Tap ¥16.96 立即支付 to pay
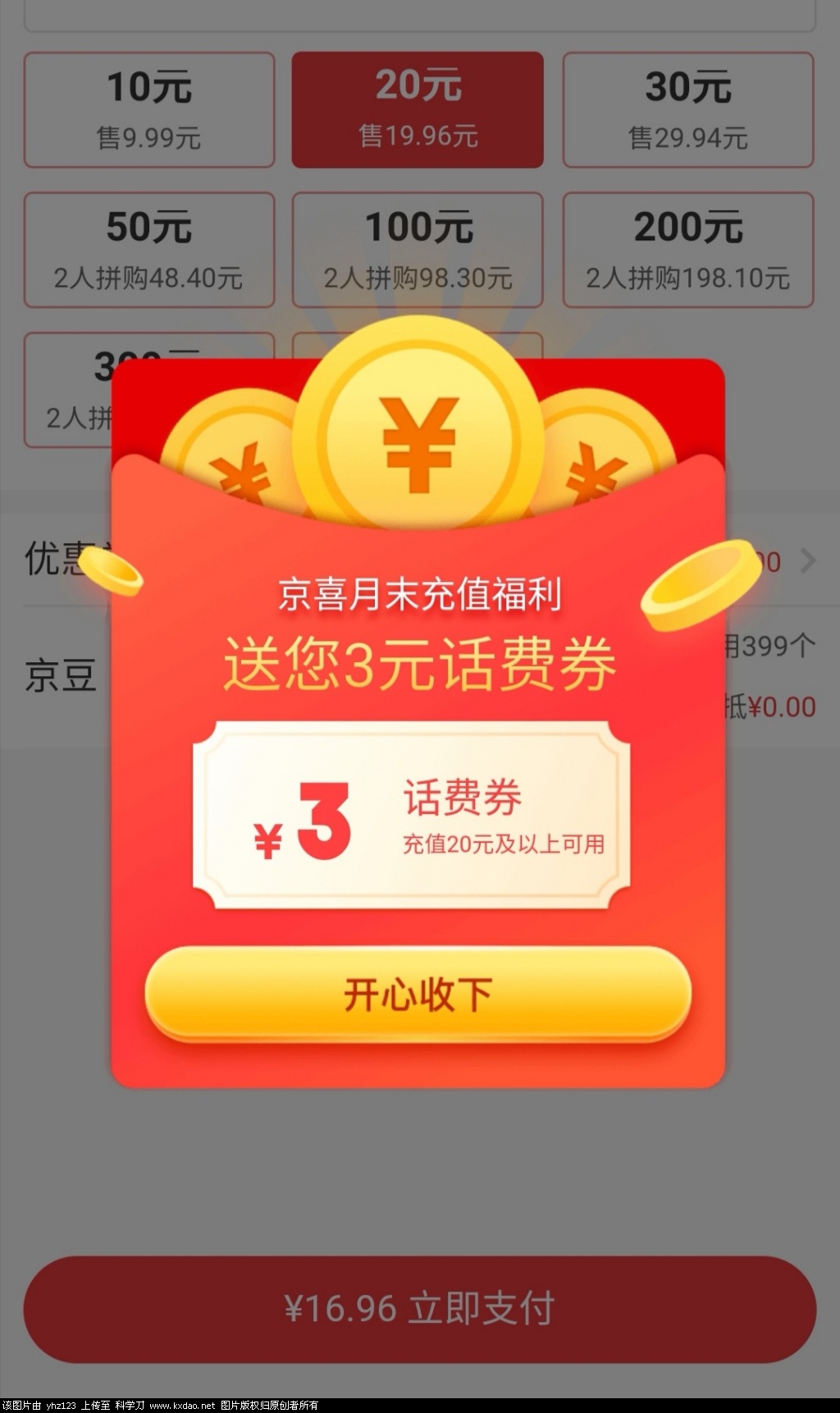 (x=419, y=1309)
